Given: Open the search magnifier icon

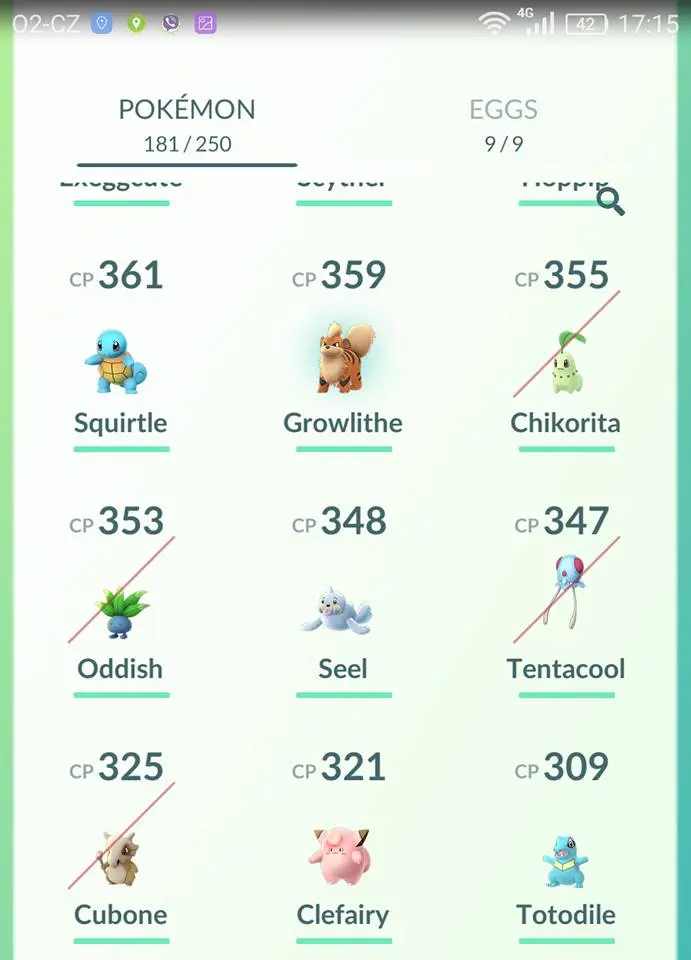Looking at the screenshot, I should [x=610, y=202].
